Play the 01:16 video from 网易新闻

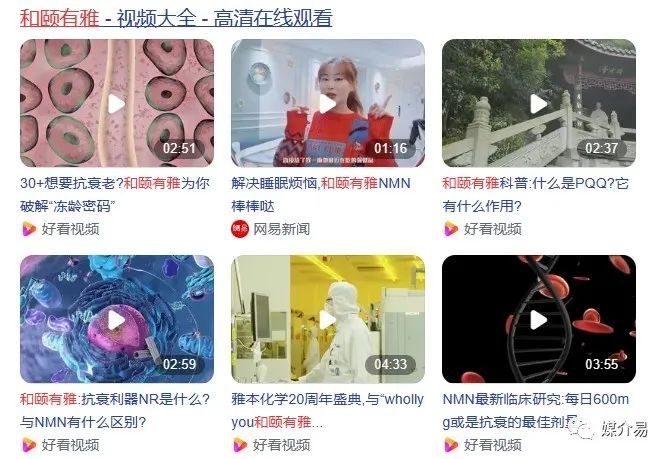(x=327, y=103)
